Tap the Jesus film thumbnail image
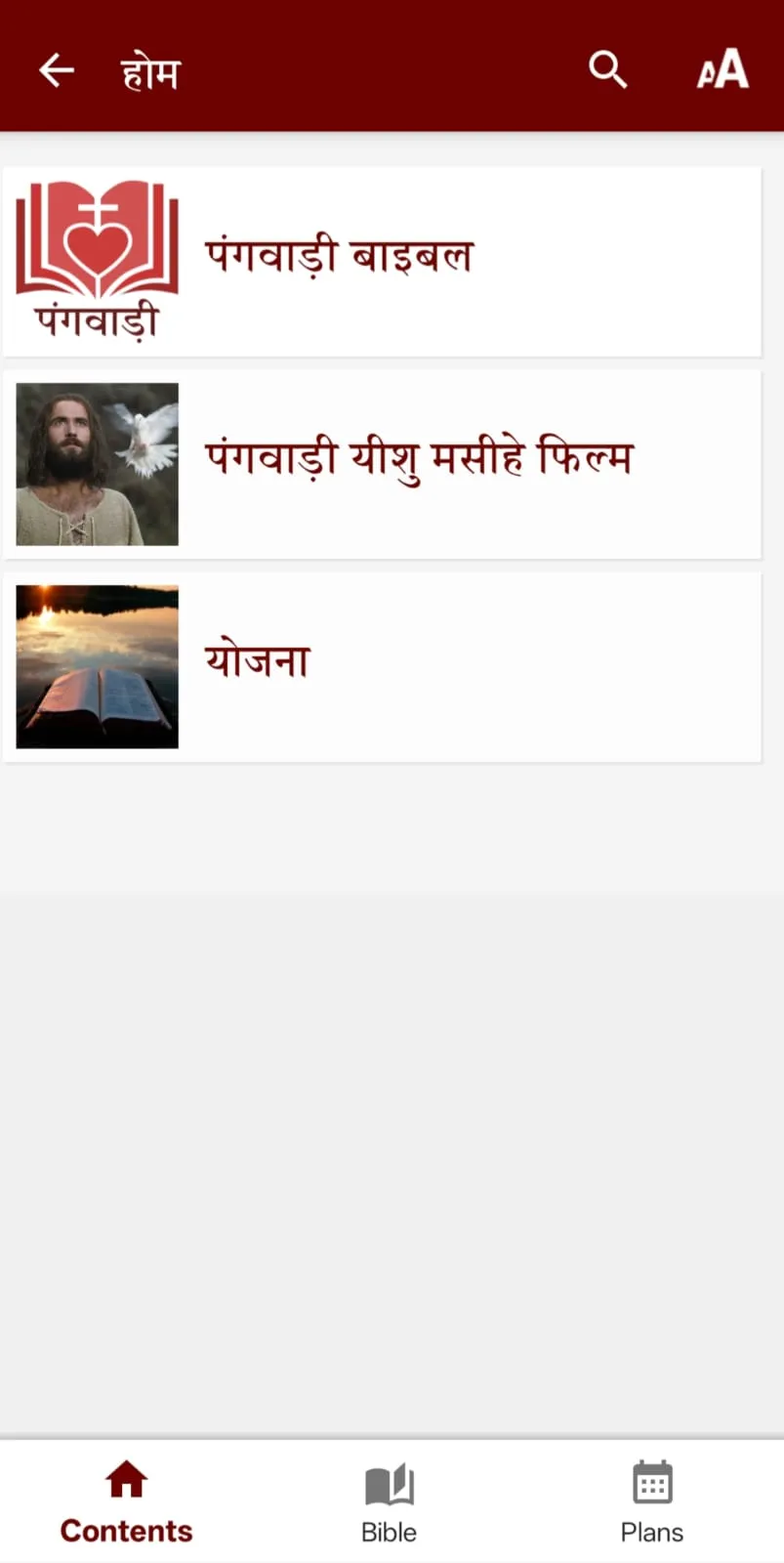The height and width of the screenshot is (1563, 784). pyautogui.click(x=96, y=463)
